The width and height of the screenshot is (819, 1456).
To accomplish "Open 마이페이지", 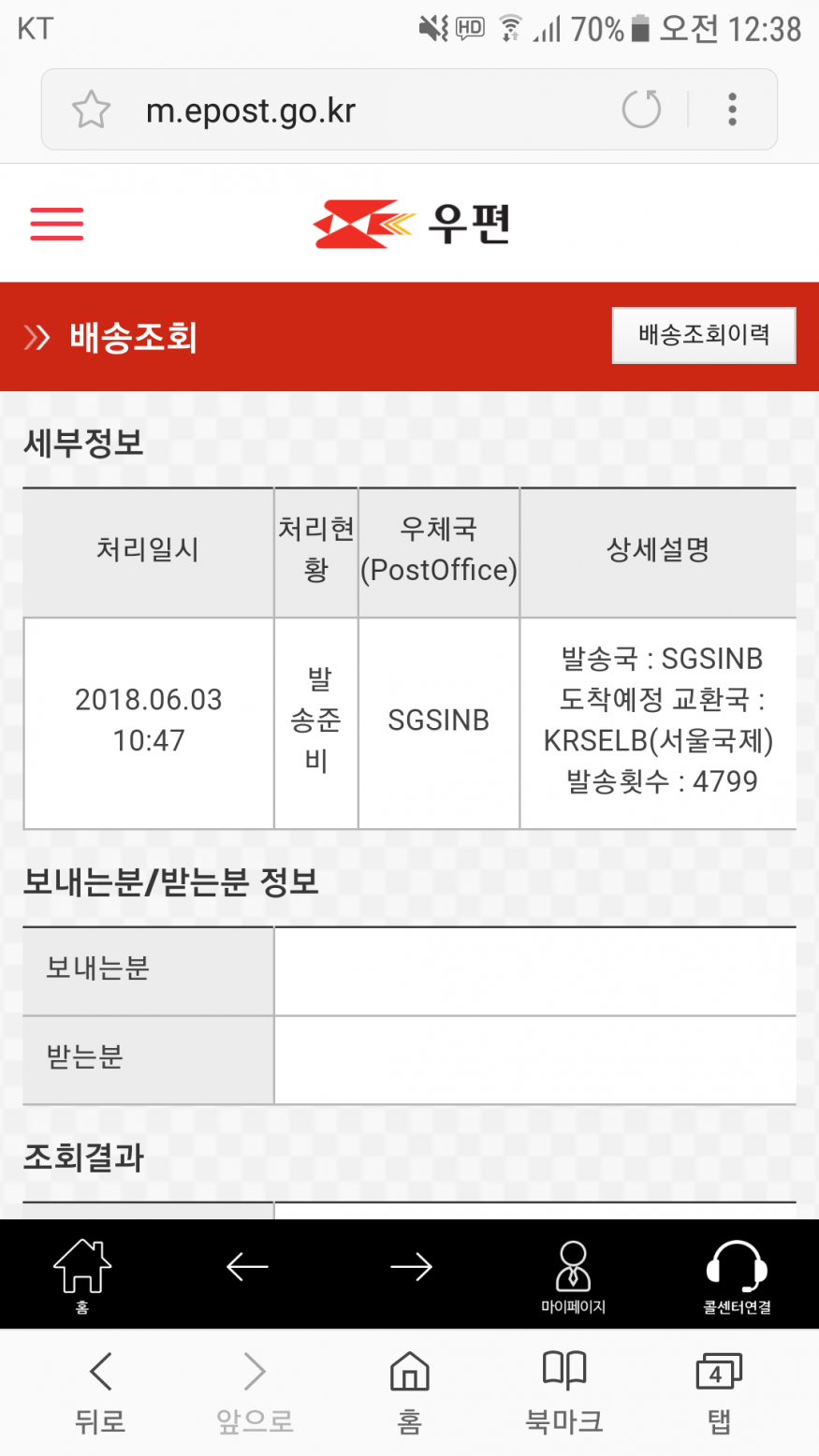I will tap(573, 1274).
